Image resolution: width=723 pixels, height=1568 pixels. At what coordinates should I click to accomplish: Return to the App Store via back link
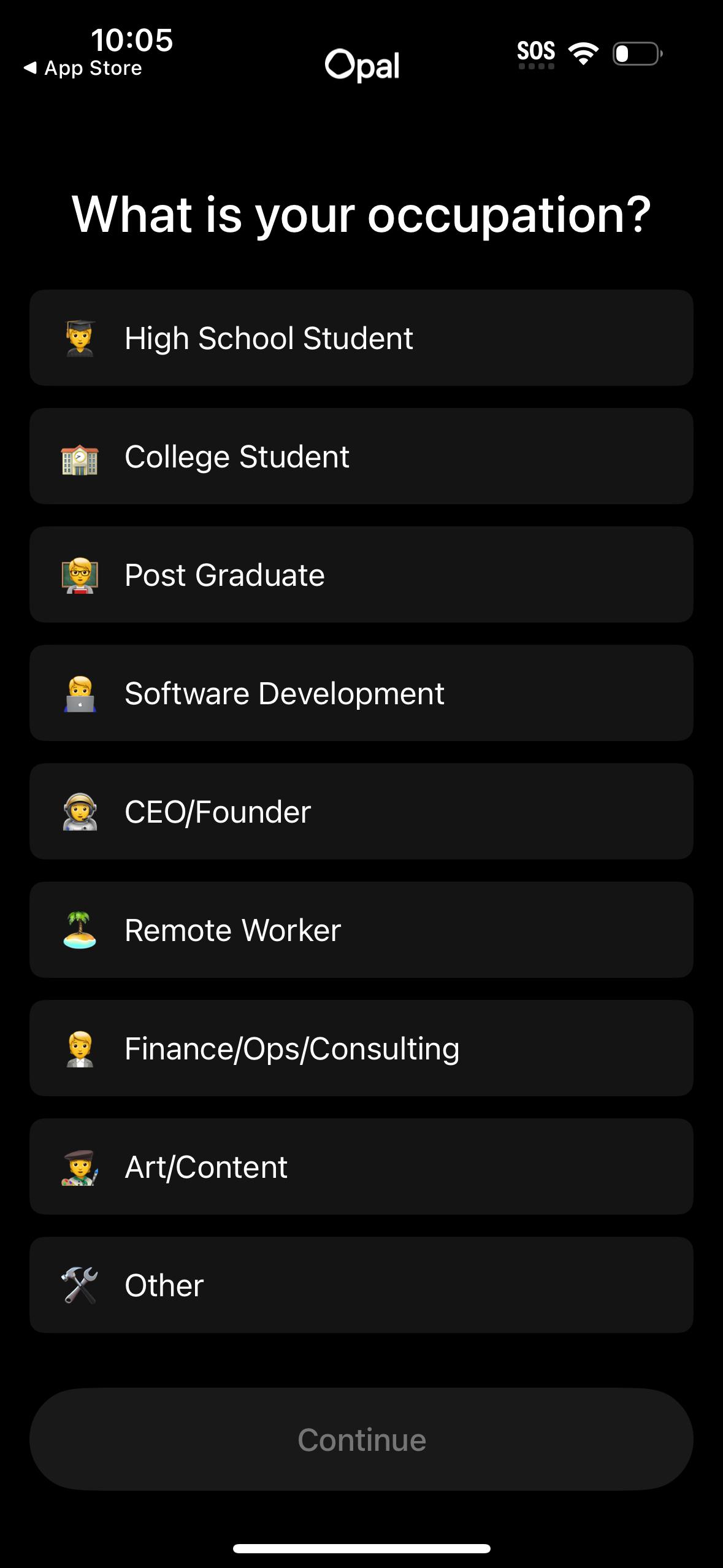point(82,67)
